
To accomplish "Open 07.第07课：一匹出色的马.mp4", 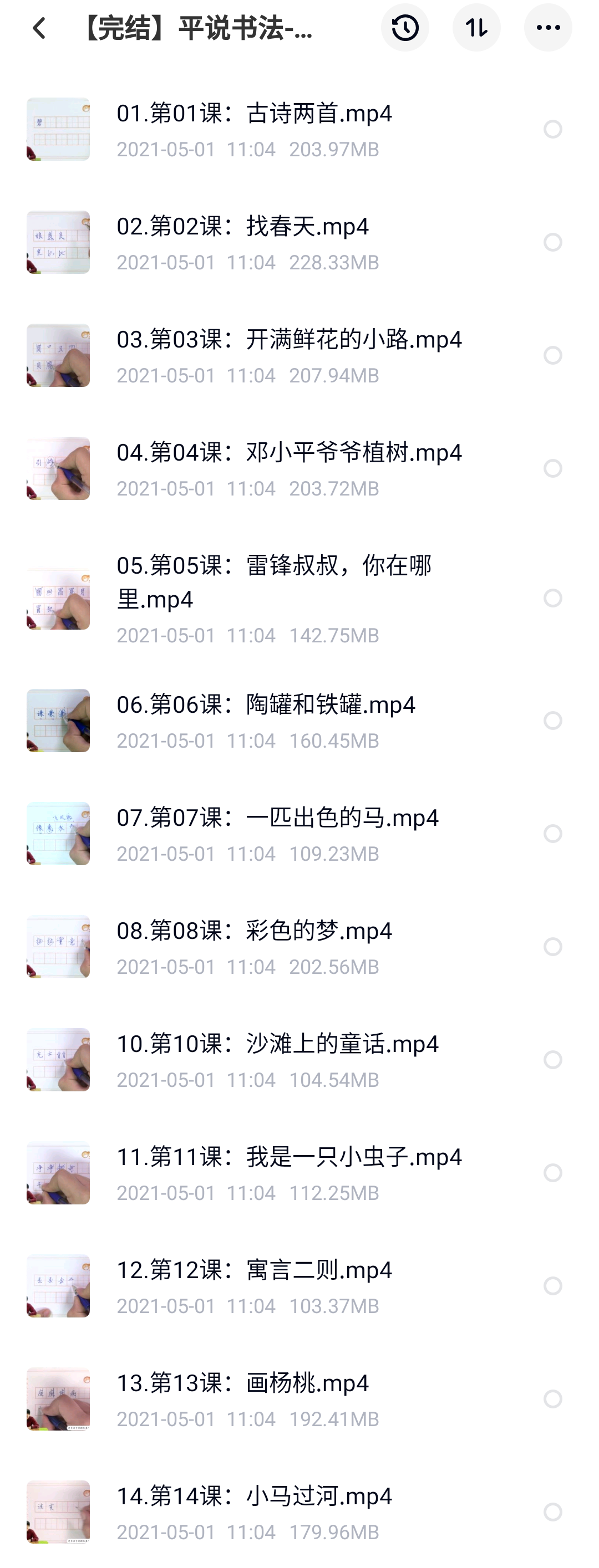I will pos(277,818).
